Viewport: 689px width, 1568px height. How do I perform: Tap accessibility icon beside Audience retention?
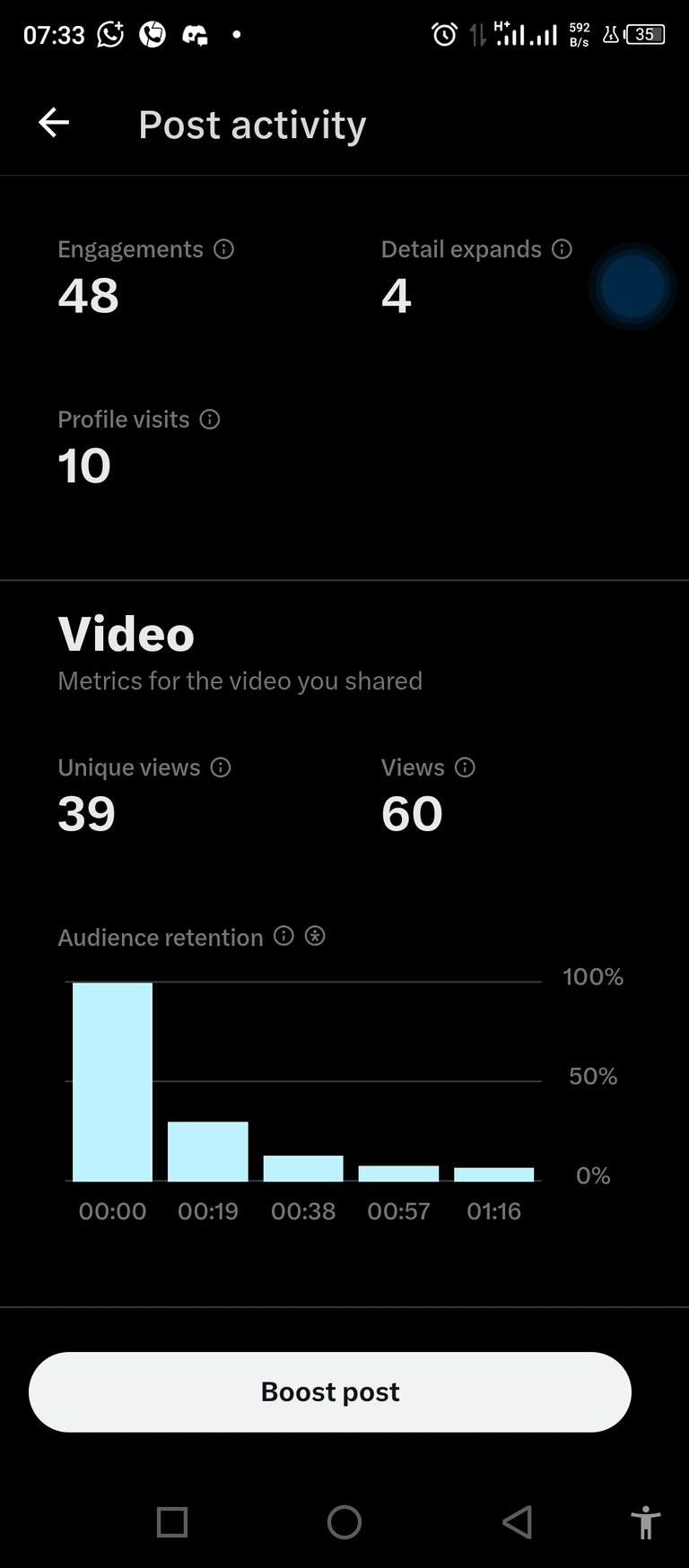315,936
